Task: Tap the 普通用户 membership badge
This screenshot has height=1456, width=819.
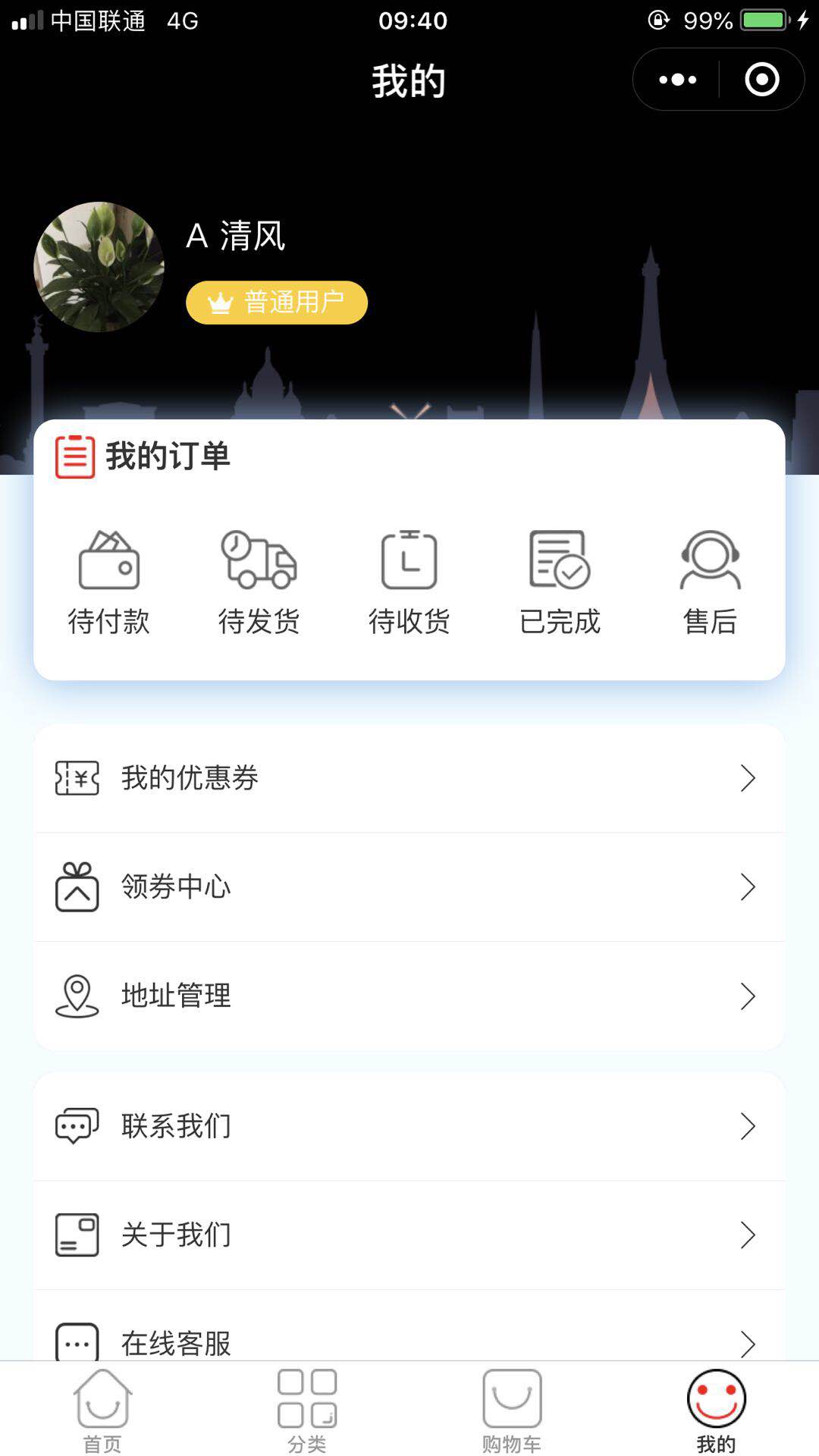Action: (x=277, y=303)
